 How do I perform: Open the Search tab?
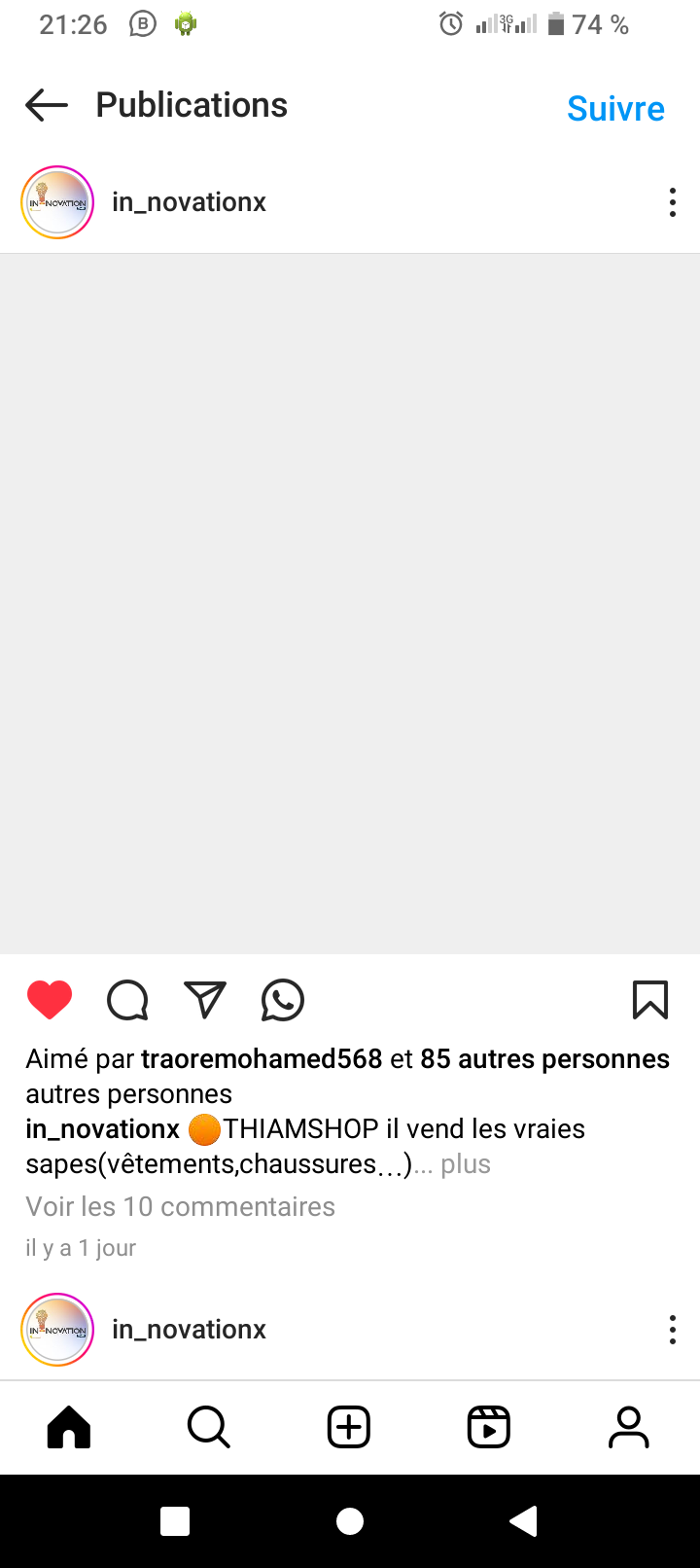[209, 1428]
